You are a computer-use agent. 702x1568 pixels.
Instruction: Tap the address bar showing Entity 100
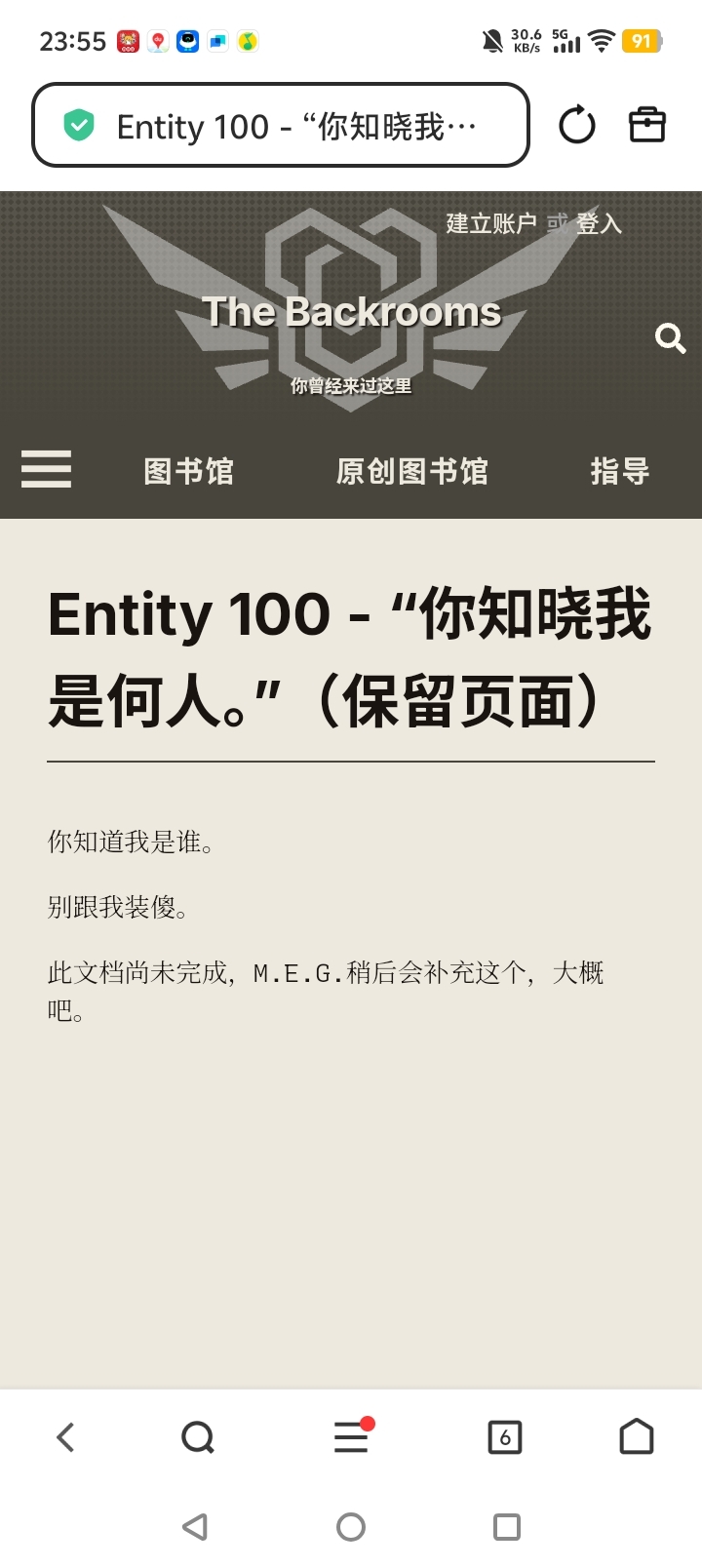tap(281, 126)
